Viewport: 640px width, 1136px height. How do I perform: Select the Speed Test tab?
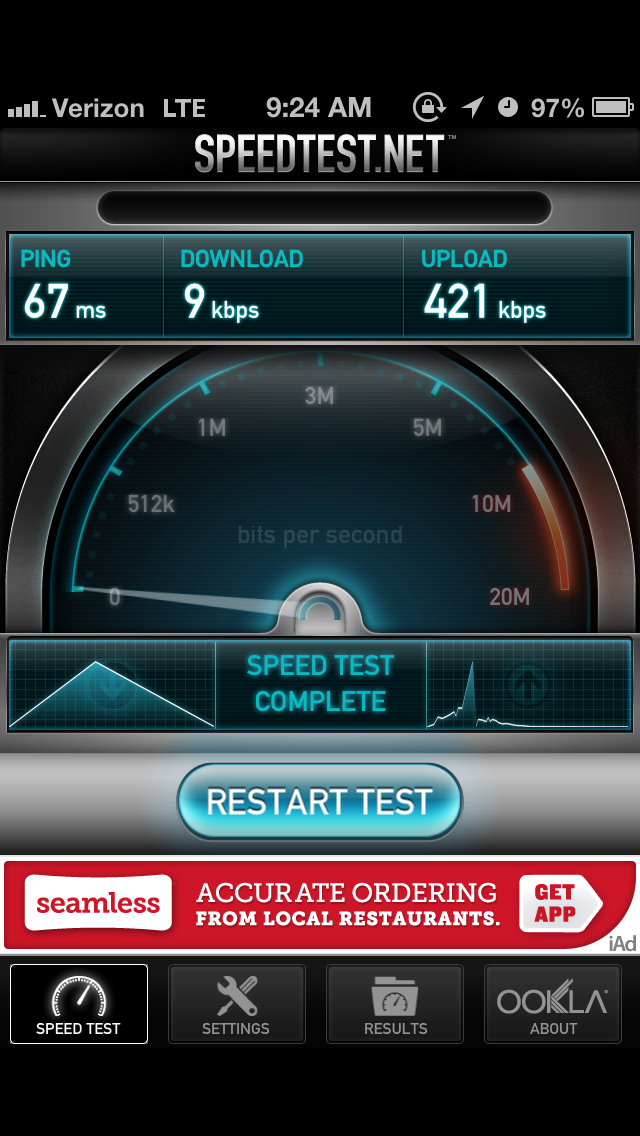79,1003
